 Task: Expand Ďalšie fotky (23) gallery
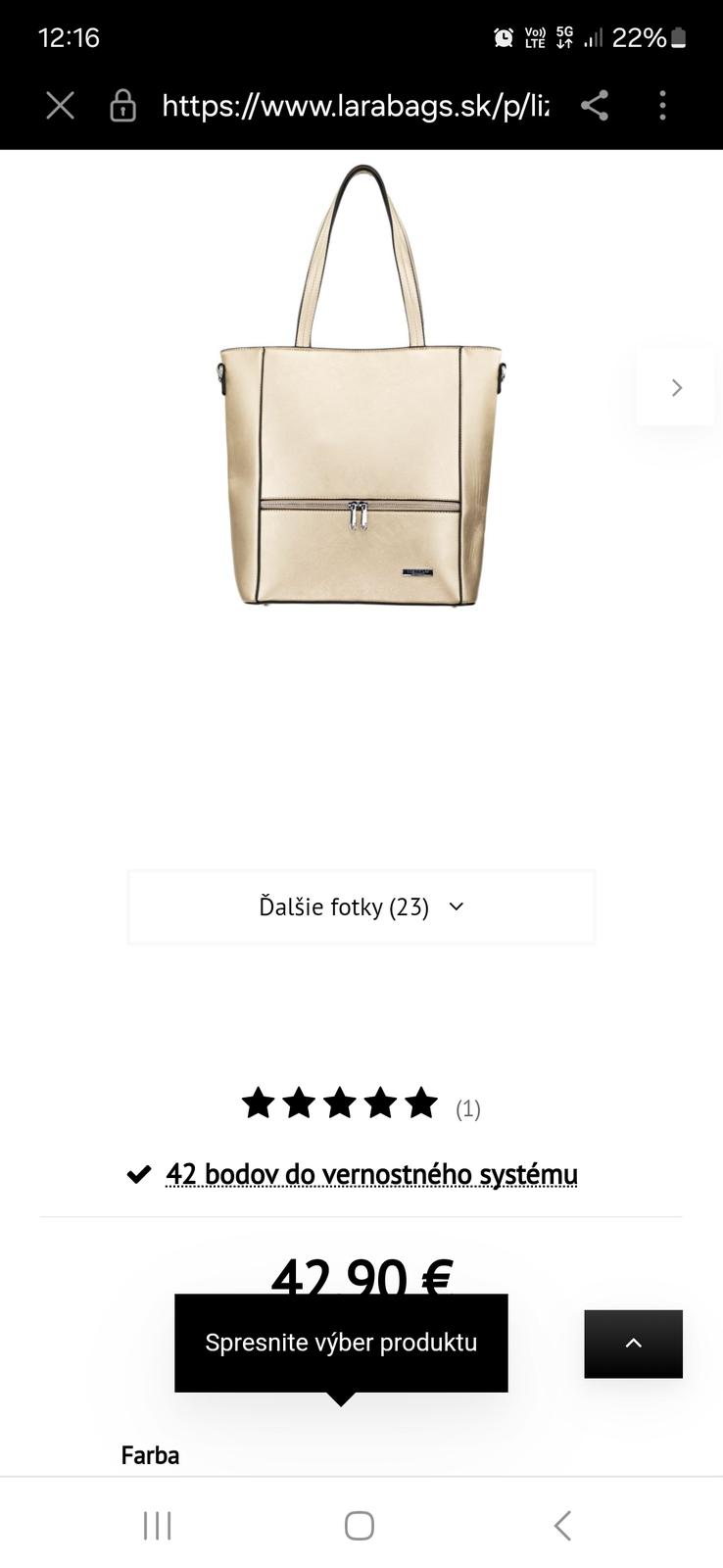tap(361, 907)
